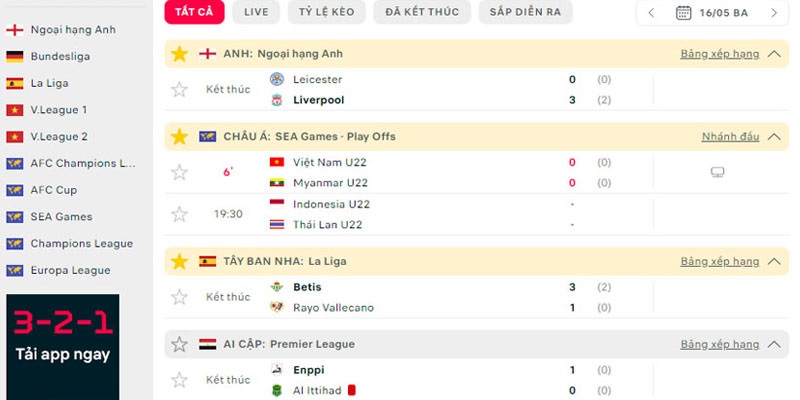Switch to the LIVE filter tab
Screen dimensions: 800x400
point(256,12)
